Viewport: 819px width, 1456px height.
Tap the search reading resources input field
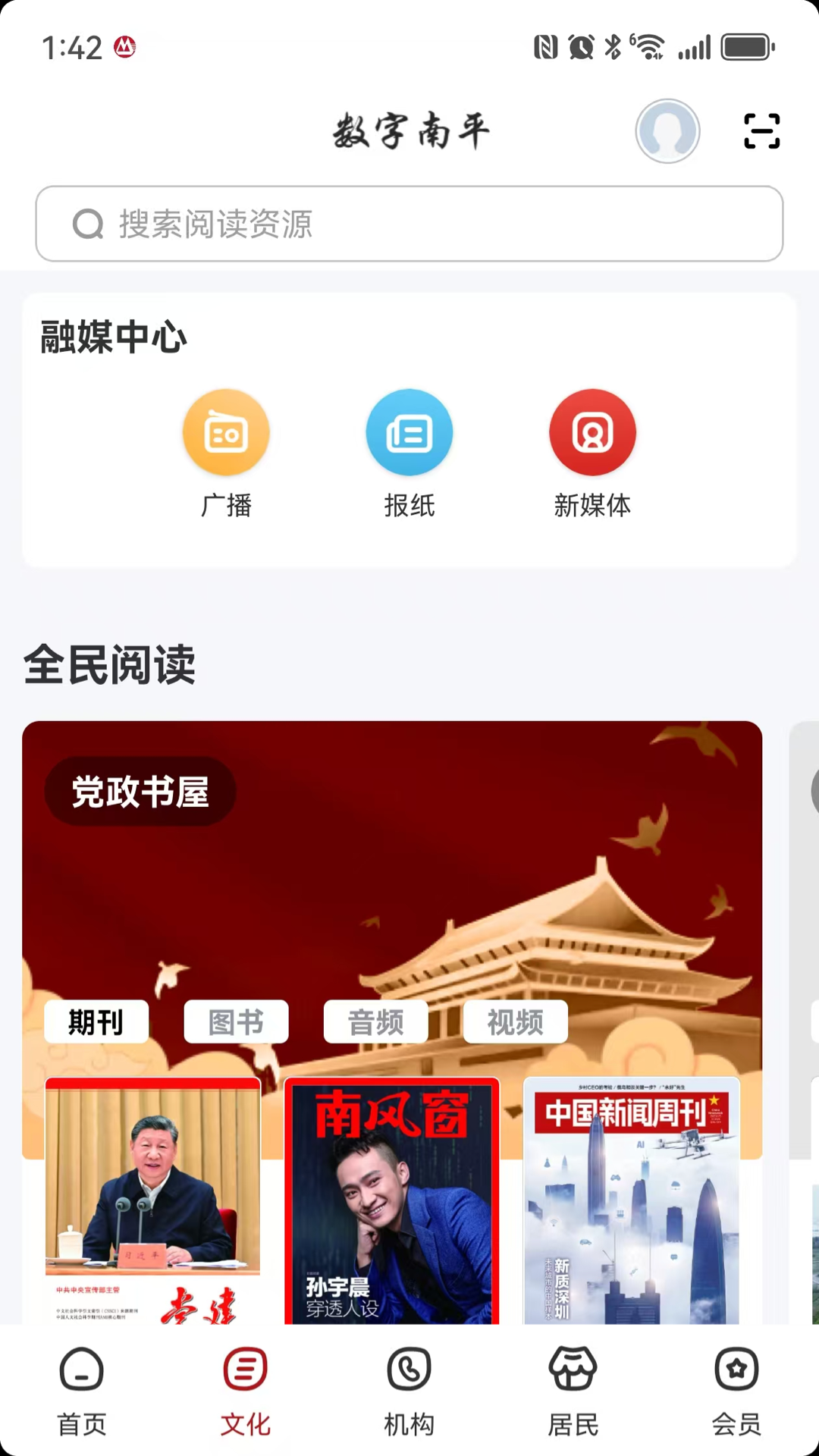(x=409, y=224)
